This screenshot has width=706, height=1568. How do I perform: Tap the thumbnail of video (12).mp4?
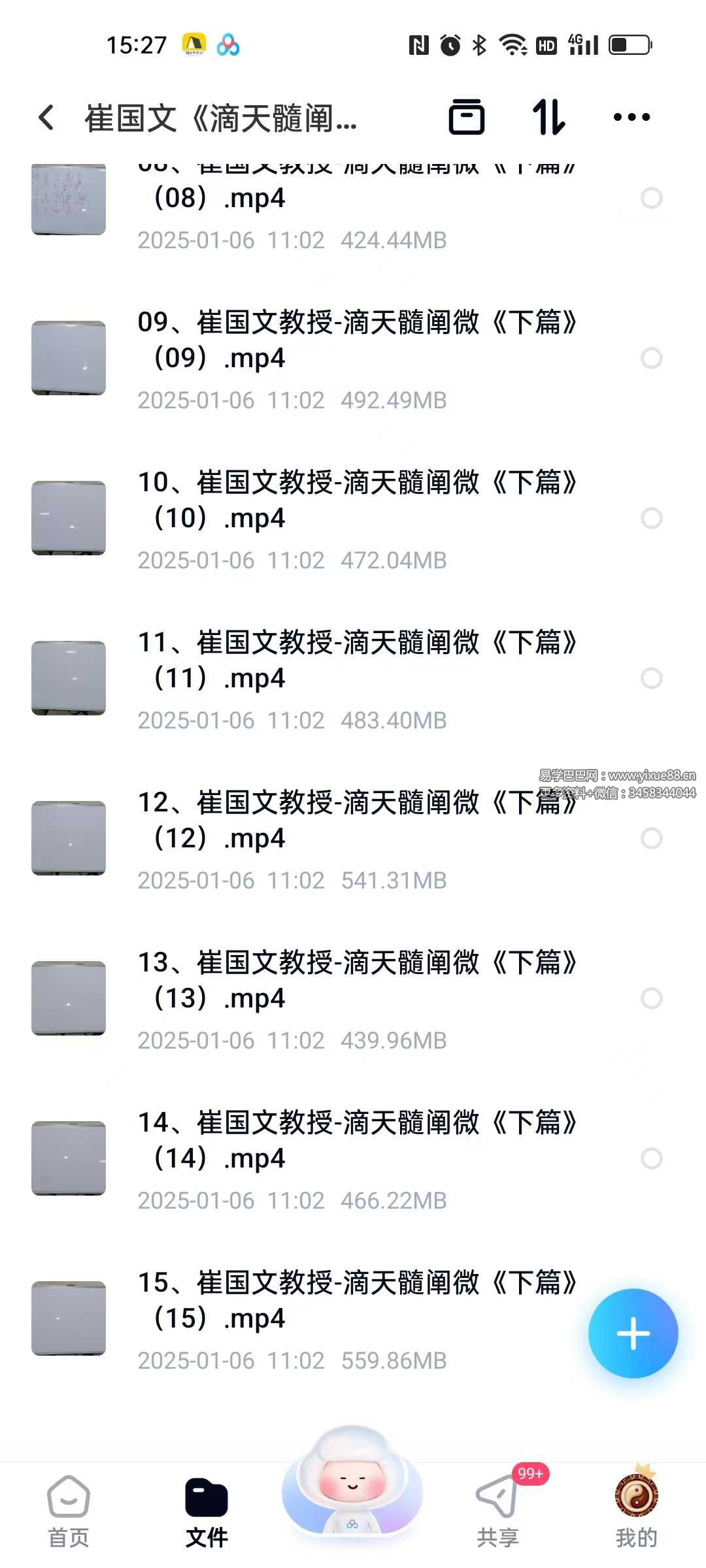[69, 838]
